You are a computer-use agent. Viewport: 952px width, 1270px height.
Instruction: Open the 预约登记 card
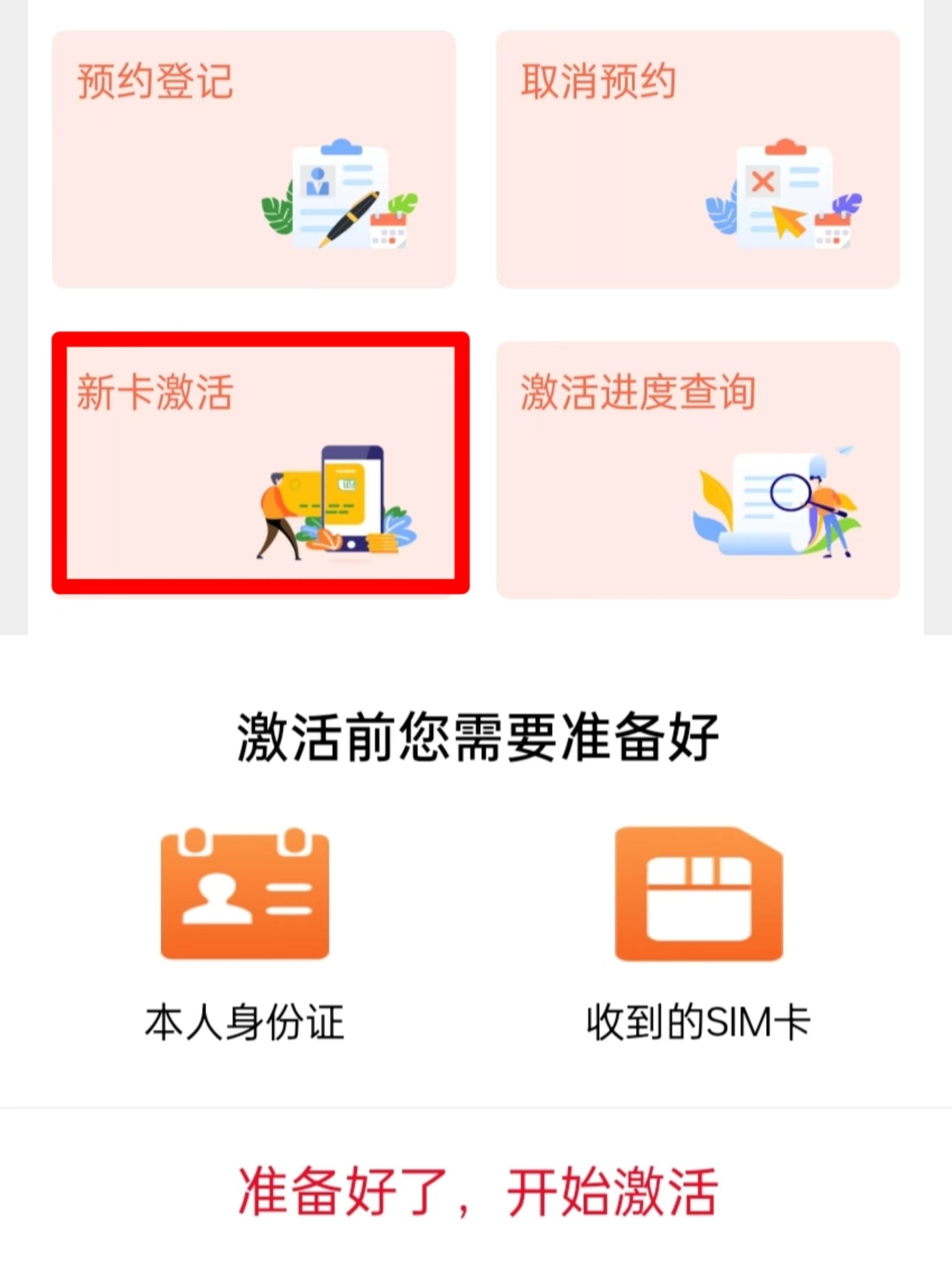pos(254,159)
